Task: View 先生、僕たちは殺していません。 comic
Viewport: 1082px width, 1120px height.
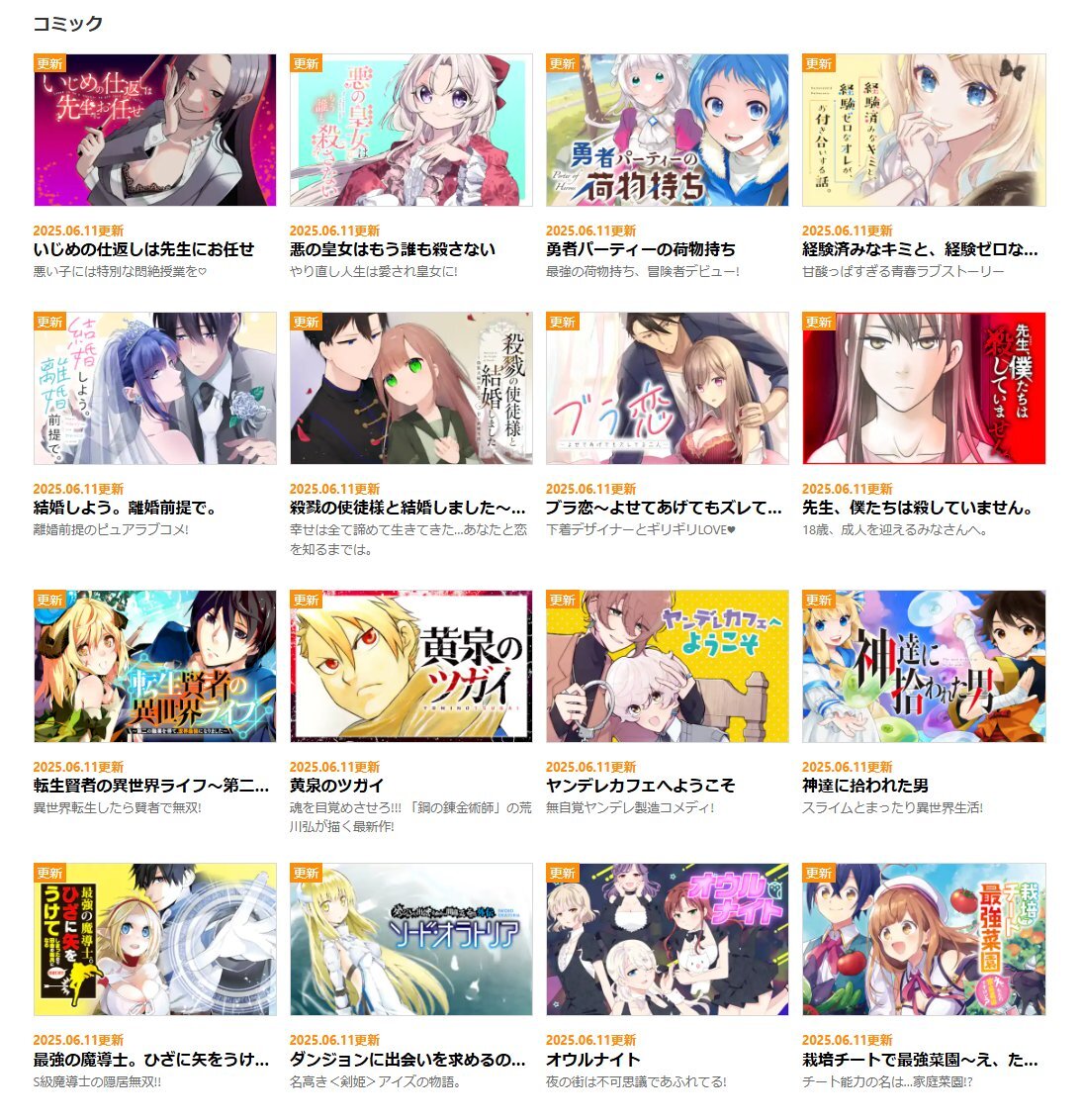Action: pyautogui.click(x=923, y=389)
